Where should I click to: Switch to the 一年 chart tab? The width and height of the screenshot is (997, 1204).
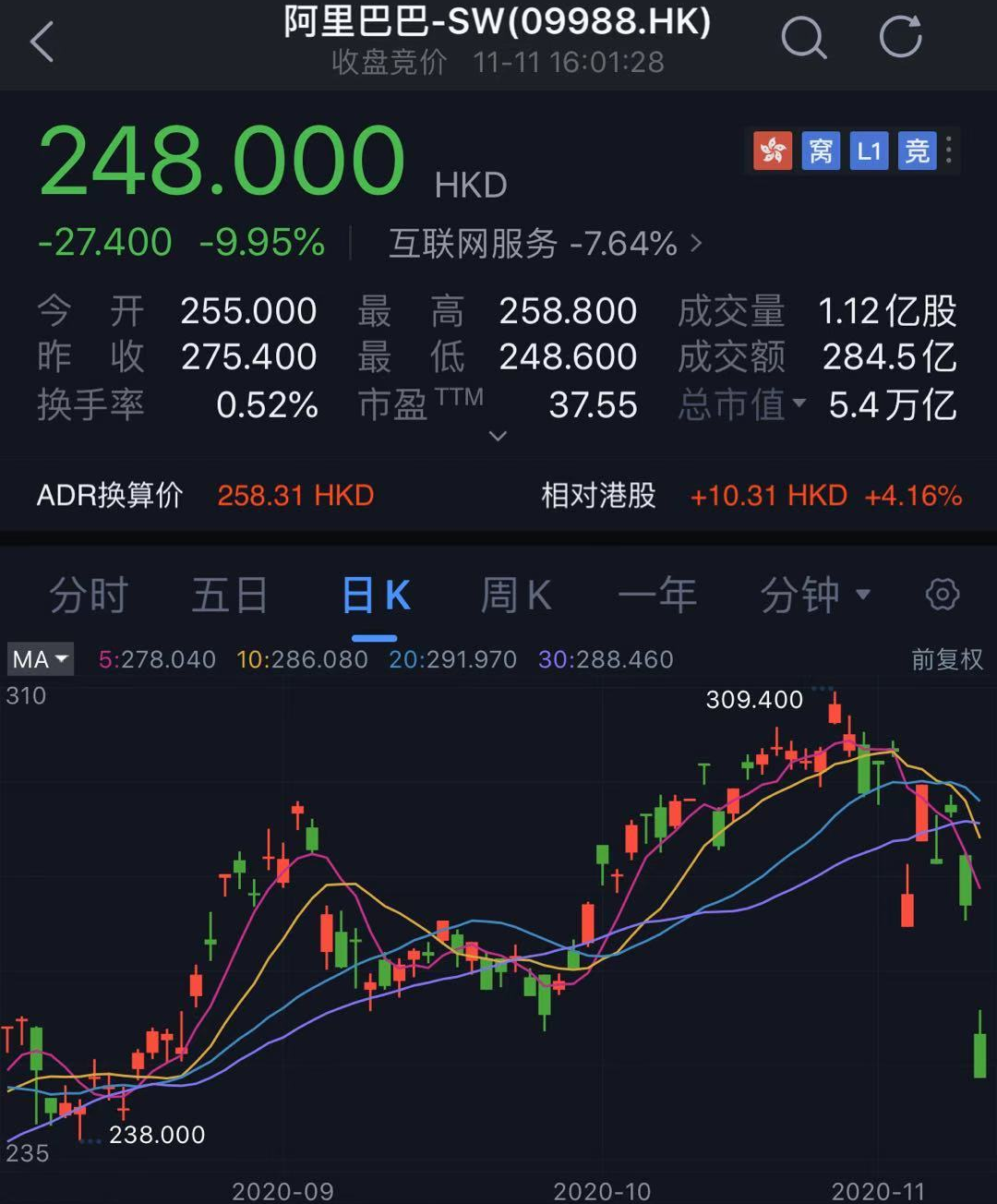point(657,596)
